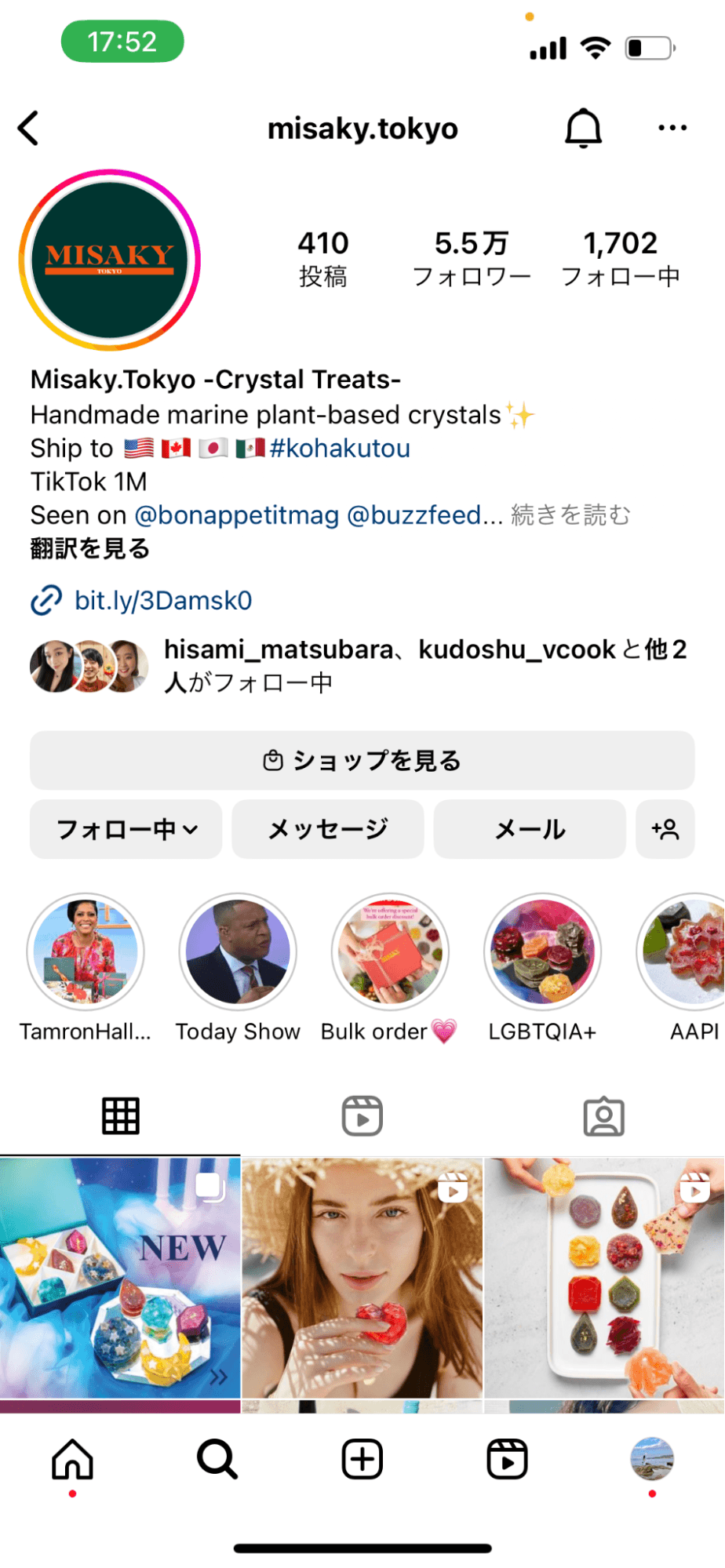
Task: Open the LGBTQIA+ highlight
Action: 542,951
